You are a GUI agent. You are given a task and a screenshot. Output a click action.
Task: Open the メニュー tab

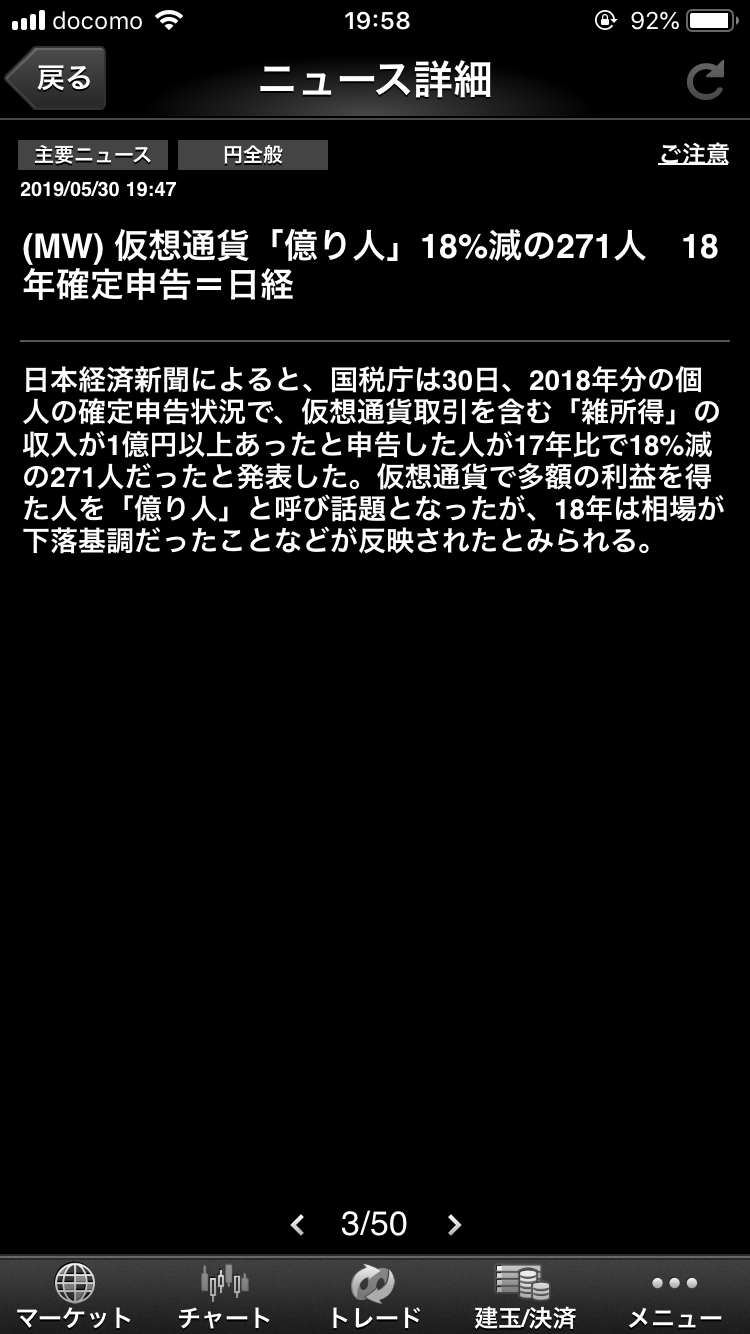pyautogui.click(x=675, y=1296)
